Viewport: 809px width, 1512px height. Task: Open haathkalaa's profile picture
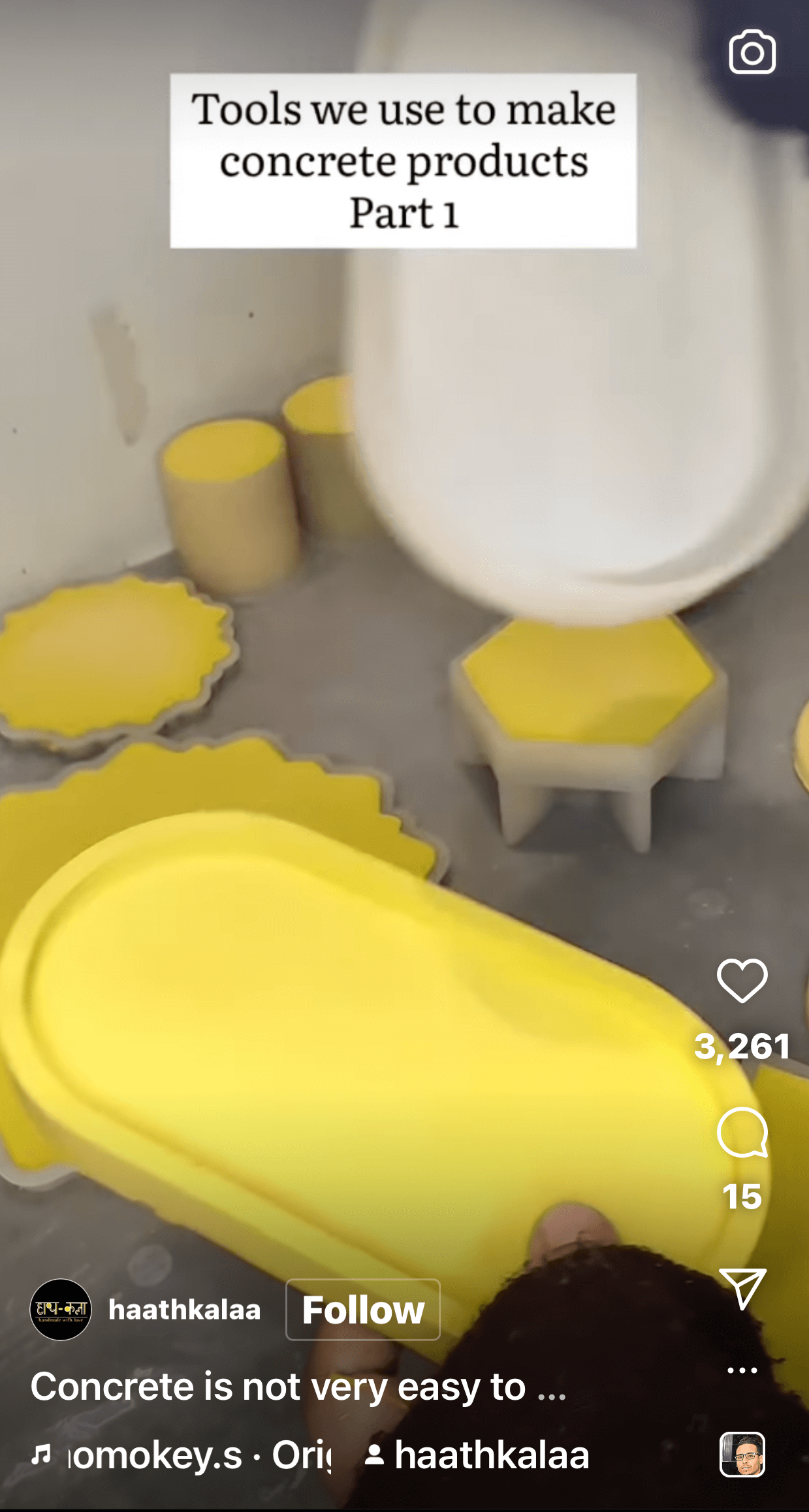coord(61,1310)
